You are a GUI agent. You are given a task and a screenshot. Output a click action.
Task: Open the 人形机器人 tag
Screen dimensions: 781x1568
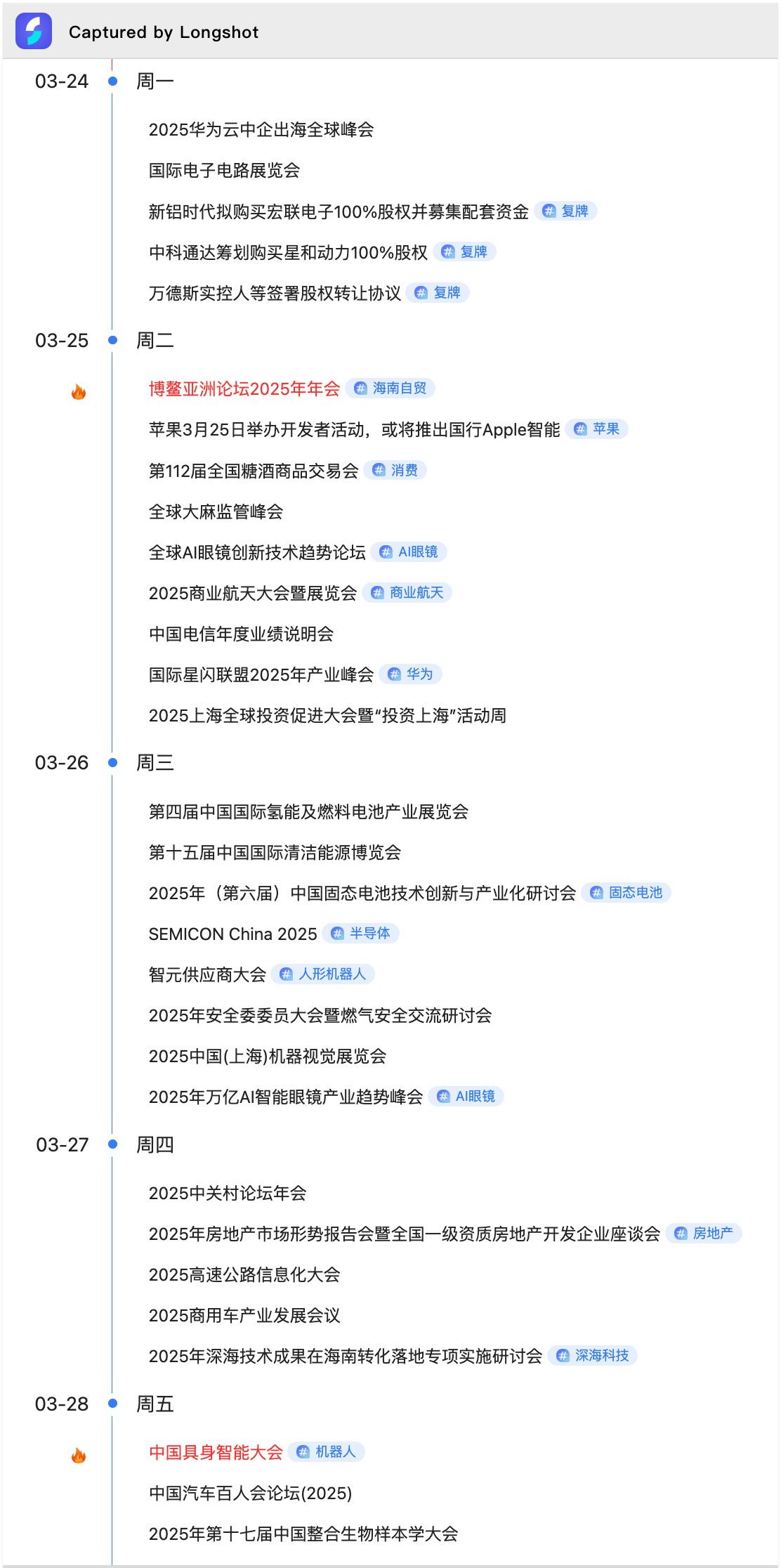click(323, 974)
